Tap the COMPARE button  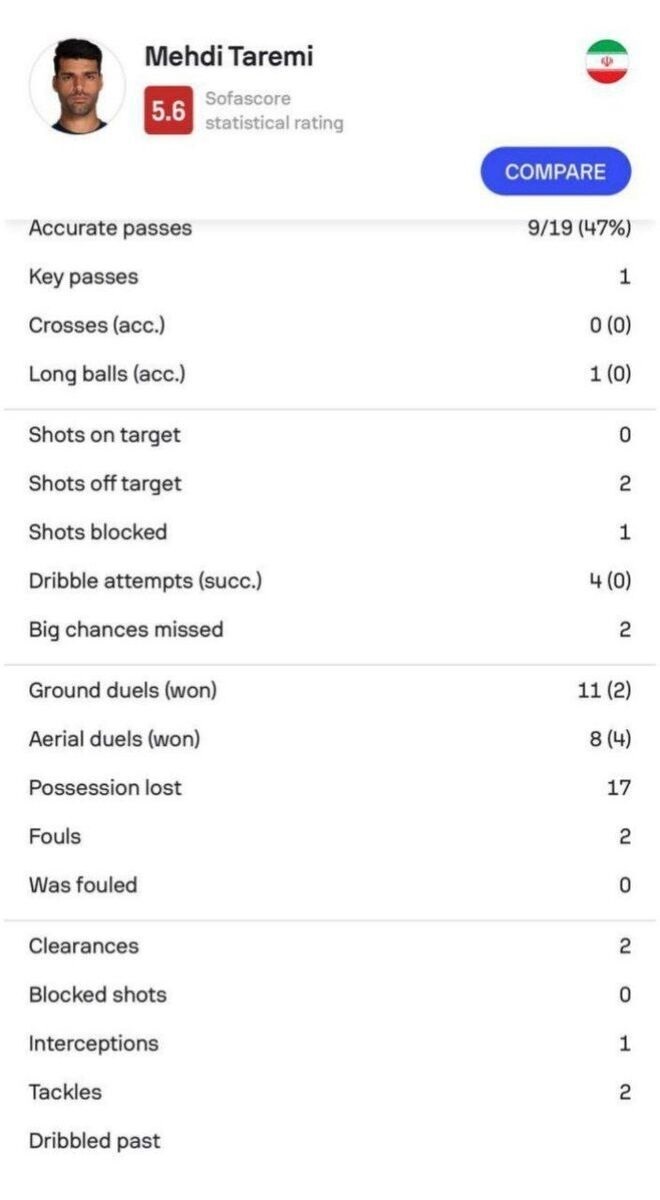[555, 171]
